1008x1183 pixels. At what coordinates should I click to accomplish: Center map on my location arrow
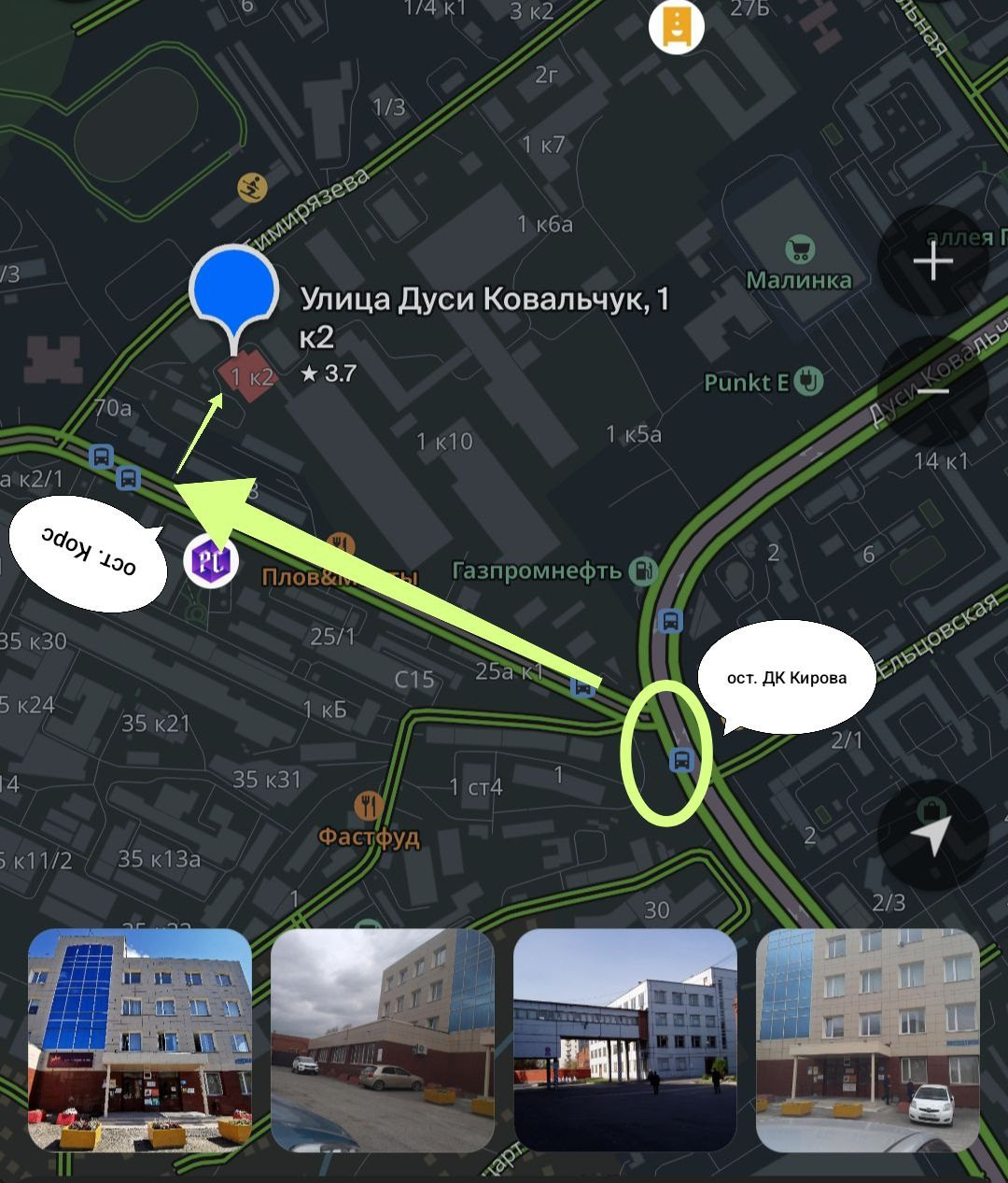pyautogui.click(x=932, y=834)
